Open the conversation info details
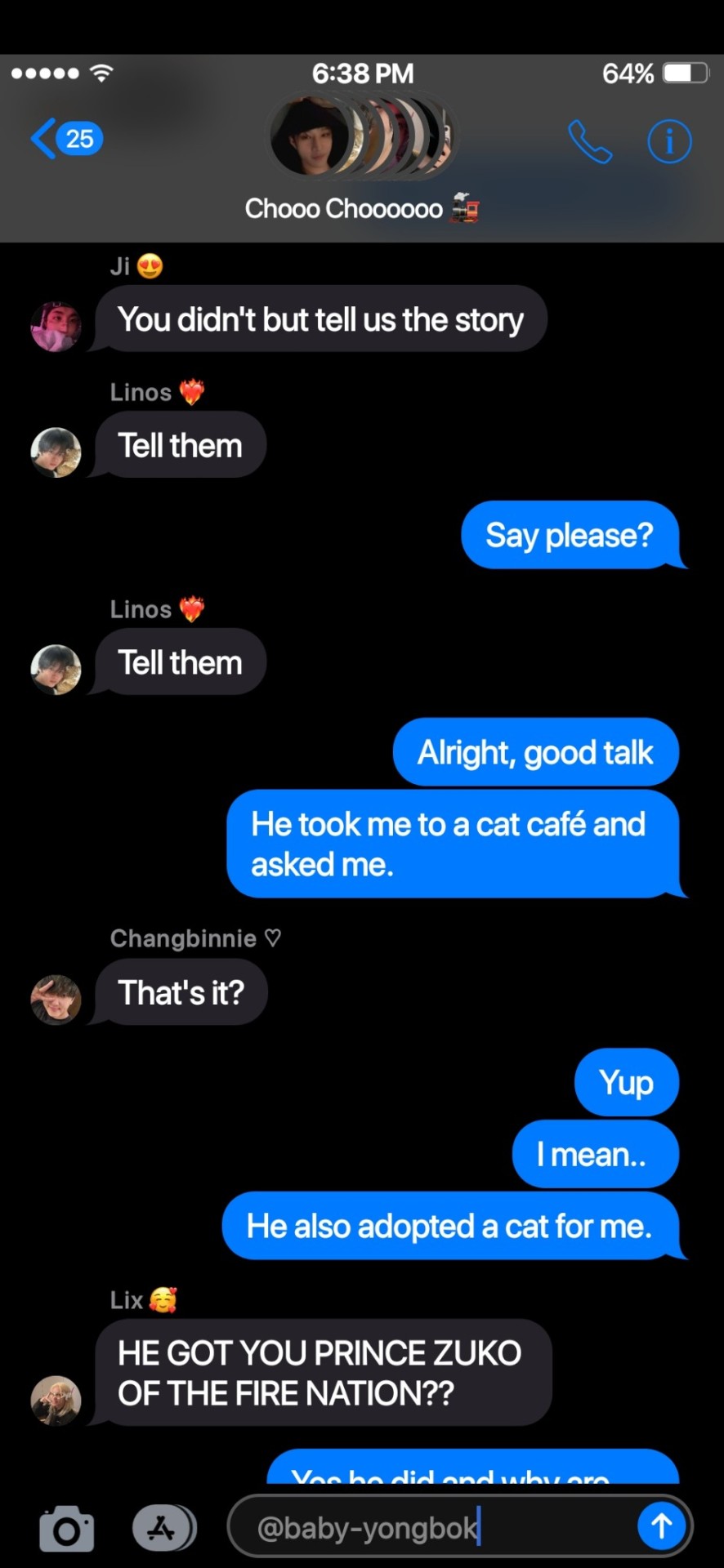Viewport: 724px width, 1568px height. [668, 141]
